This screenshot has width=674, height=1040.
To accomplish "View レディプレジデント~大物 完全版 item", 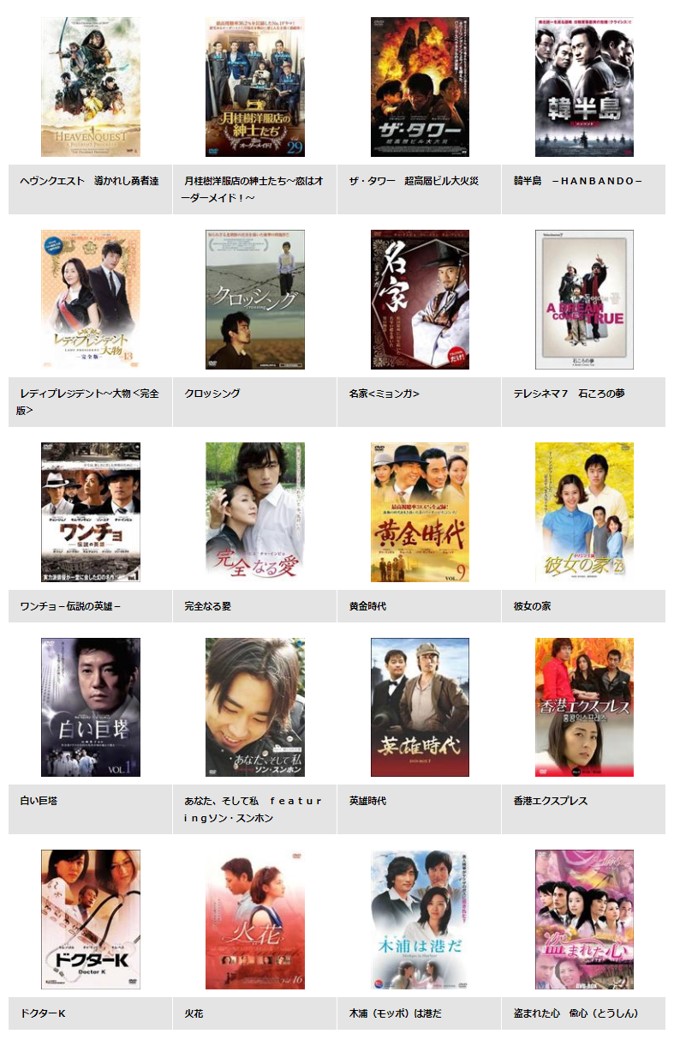I will pos(90,299).
